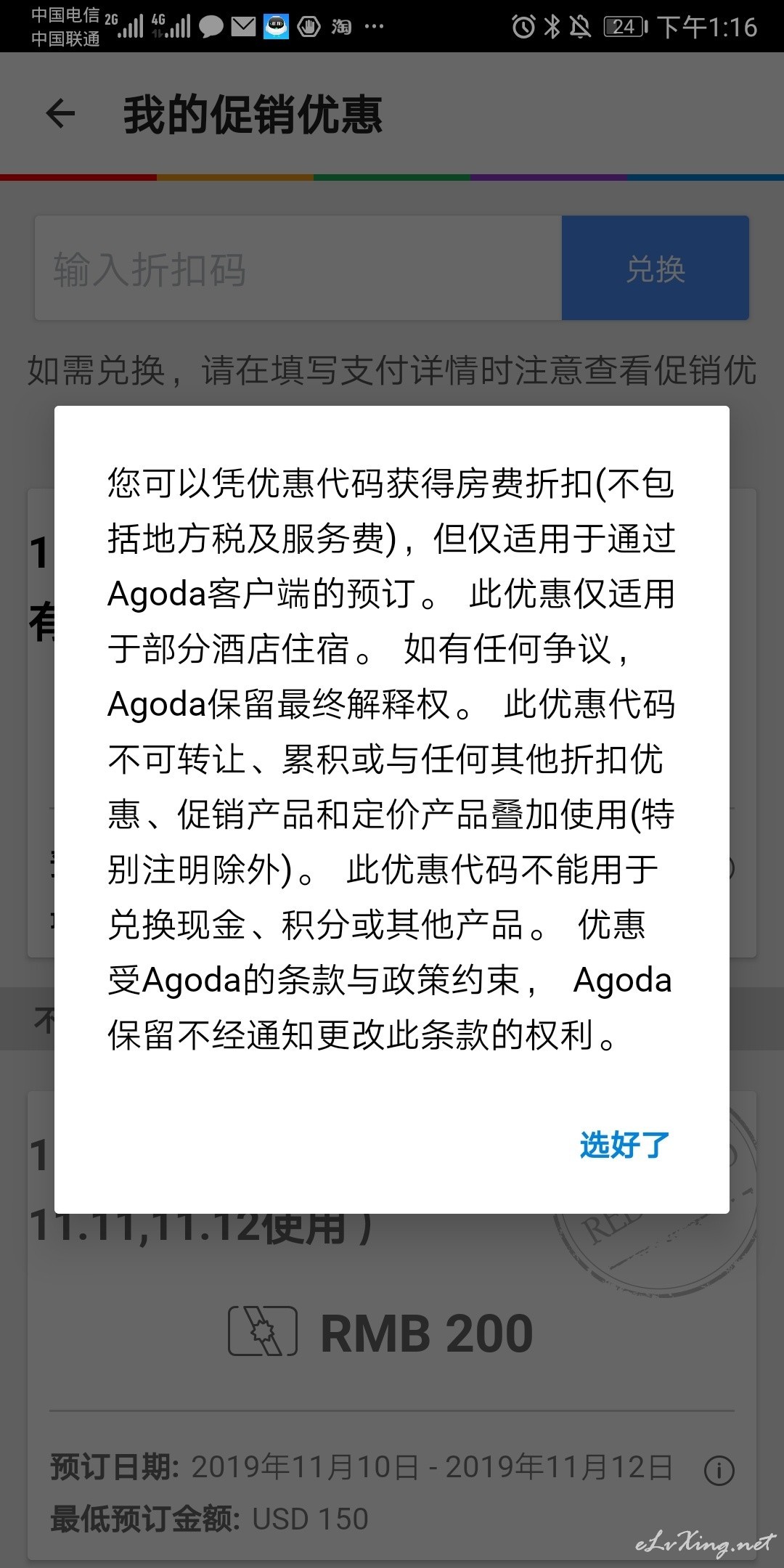Tap the 输入折扣码 input field
This screenshot has height=1568, width=784.
[x=298, y=269]
